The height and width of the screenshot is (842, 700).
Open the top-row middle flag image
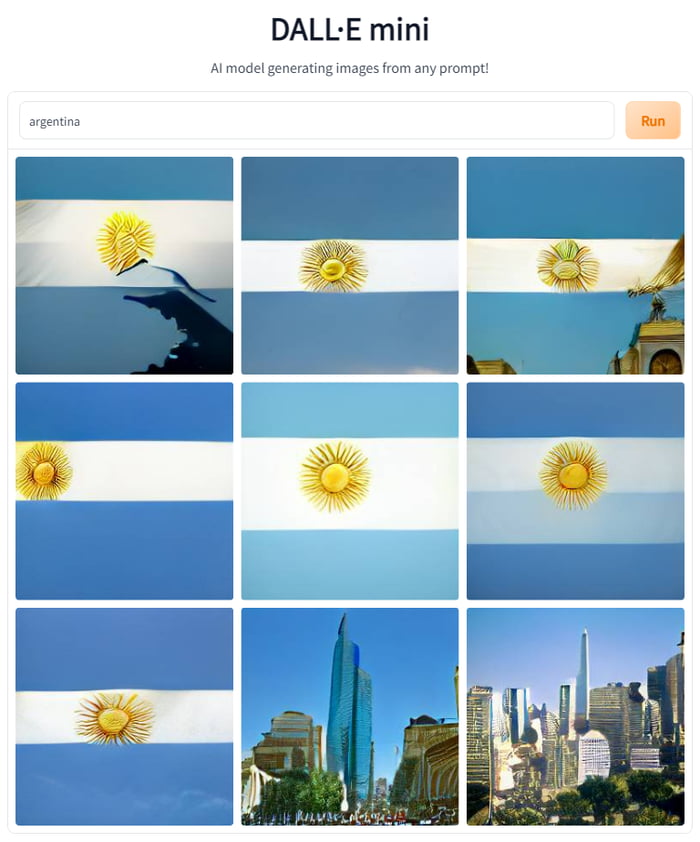coord(350,265)
